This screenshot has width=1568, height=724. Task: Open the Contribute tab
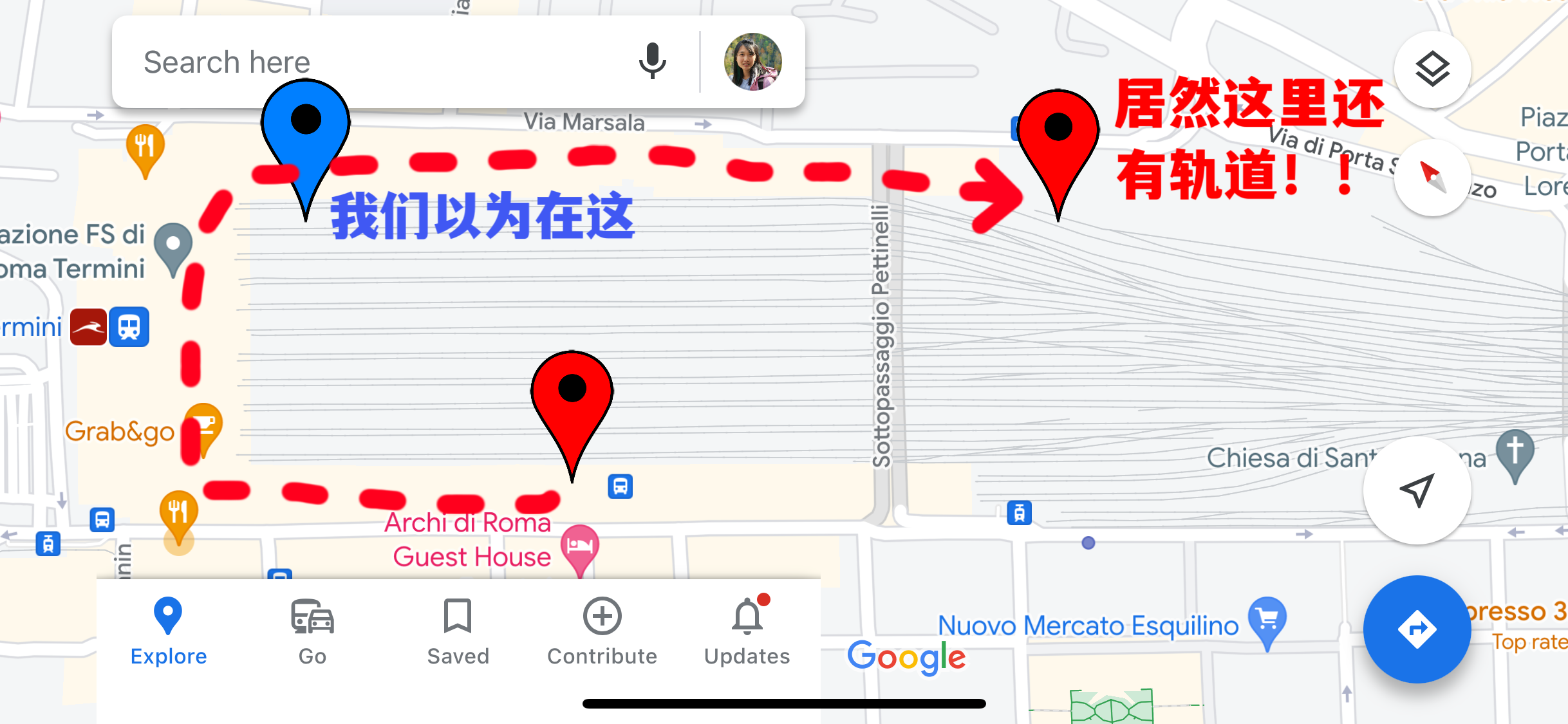click(x=602, y=631)
